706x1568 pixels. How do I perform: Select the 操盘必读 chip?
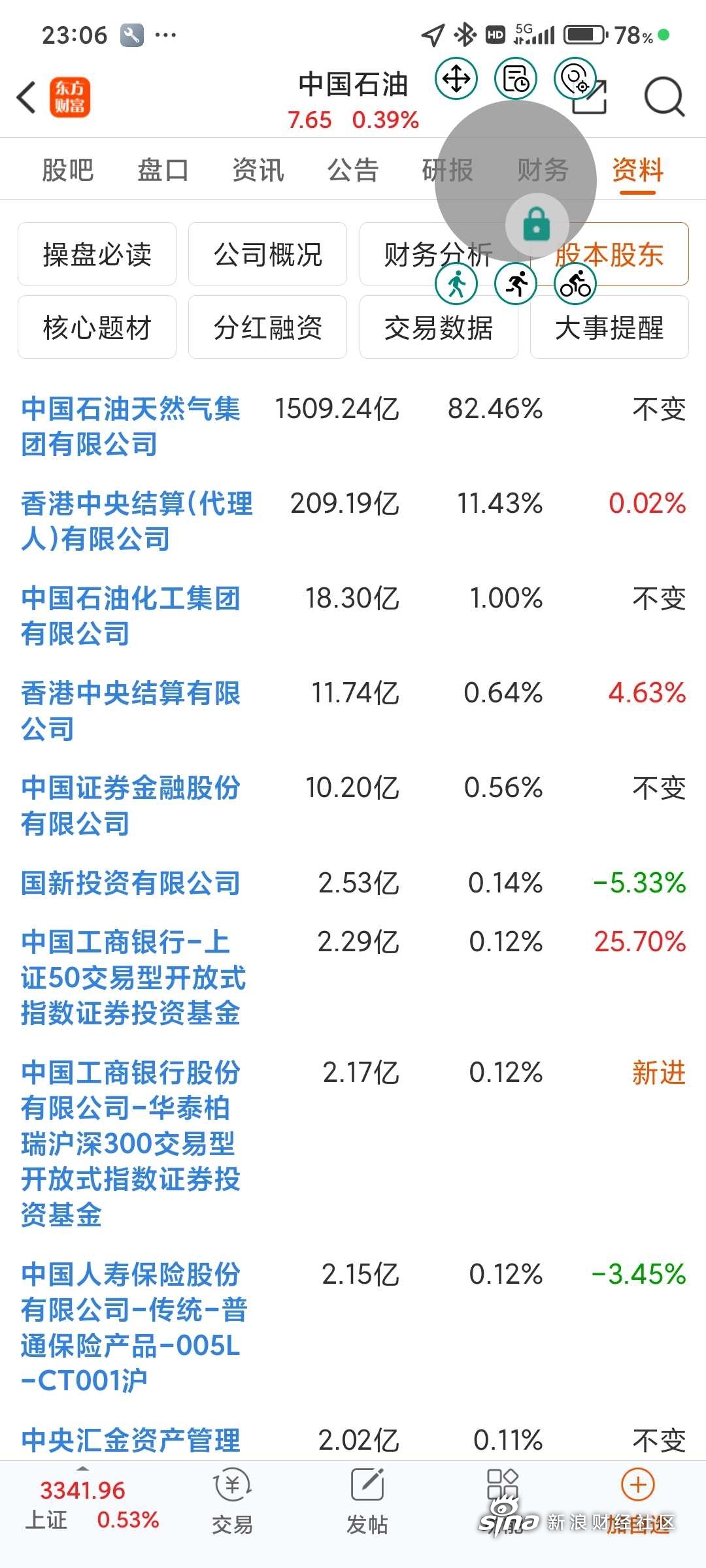click(97, 254)
